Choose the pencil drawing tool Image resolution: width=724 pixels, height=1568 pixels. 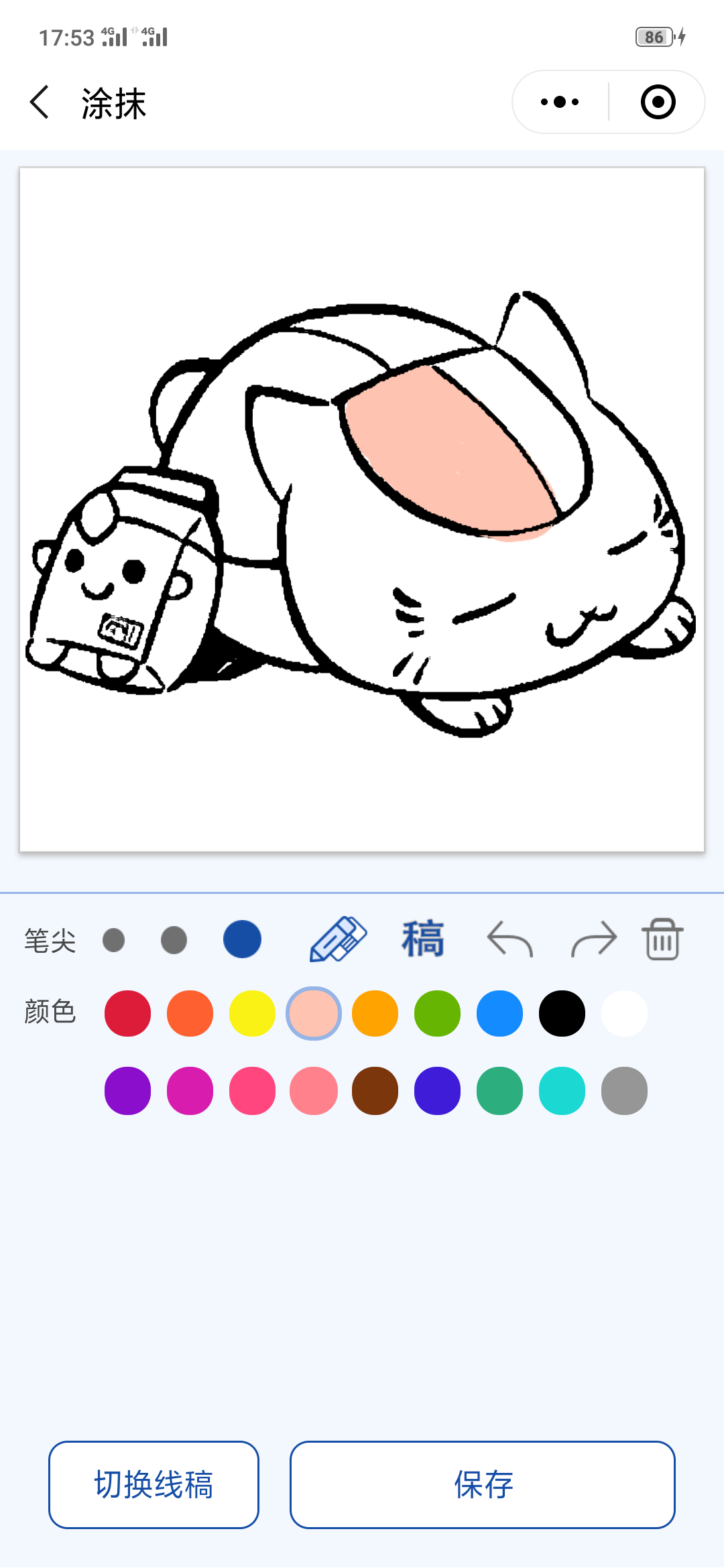tap(338, 939)
